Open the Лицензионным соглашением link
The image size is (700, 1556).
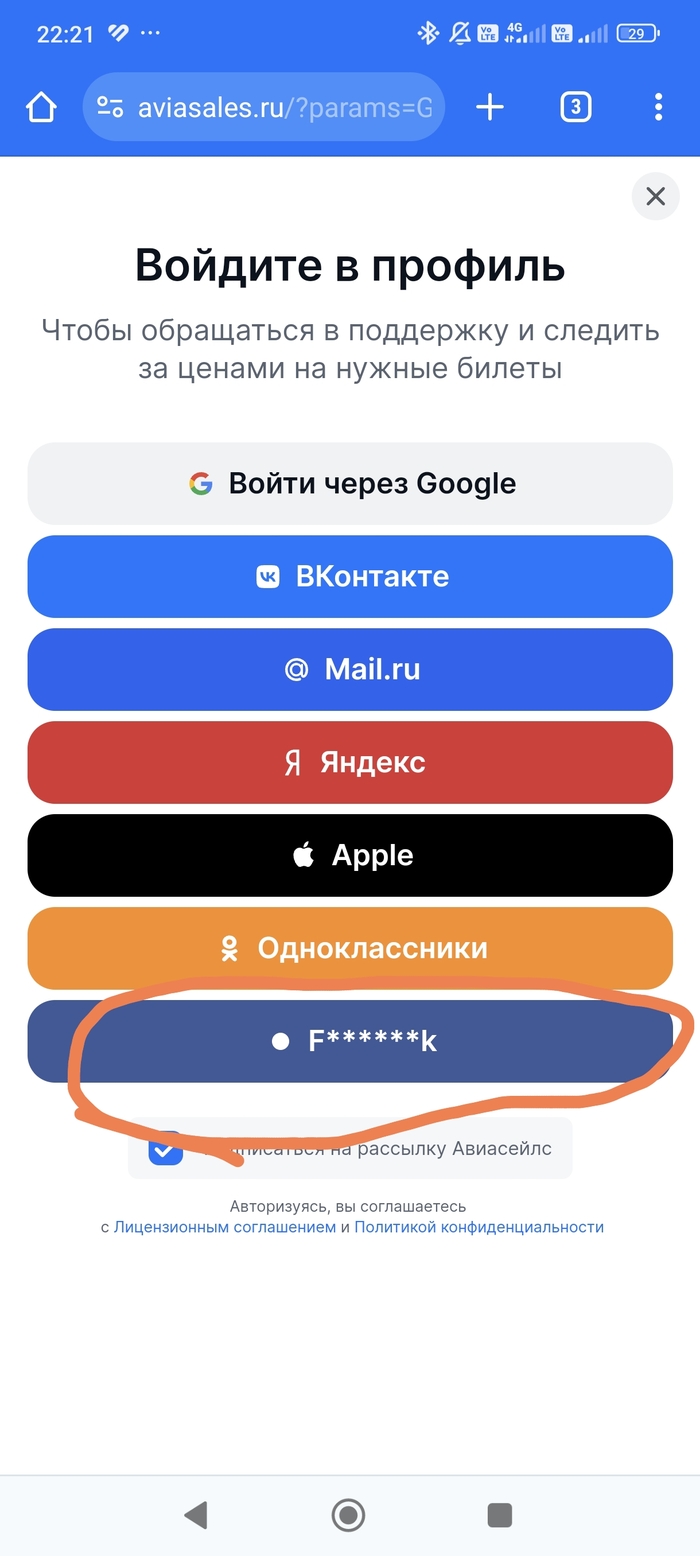click(224, 1227)
